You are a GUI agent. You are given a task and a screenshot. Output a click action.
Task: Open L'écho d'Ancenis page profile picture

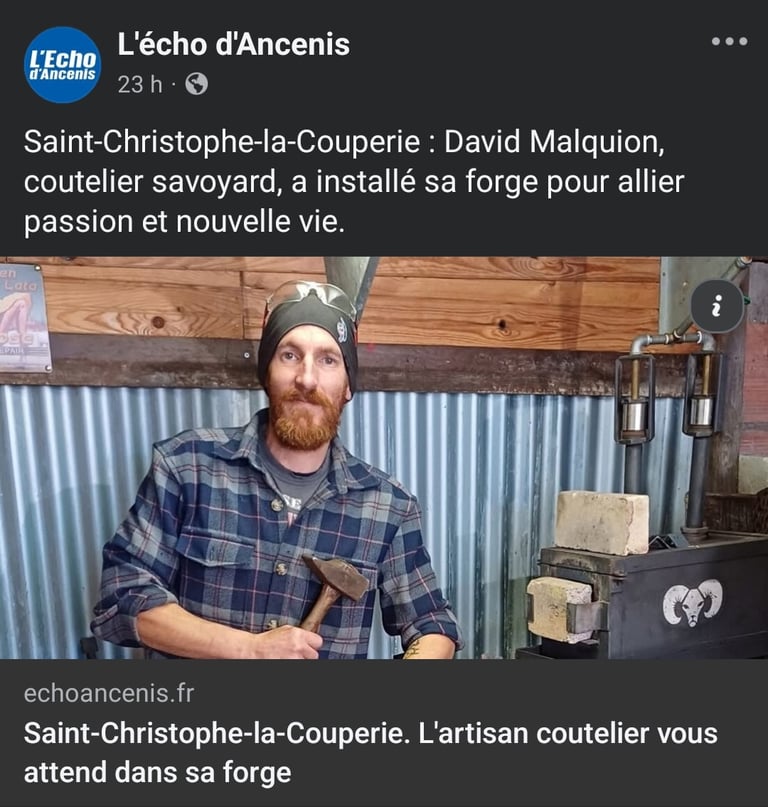coord(62,65)
